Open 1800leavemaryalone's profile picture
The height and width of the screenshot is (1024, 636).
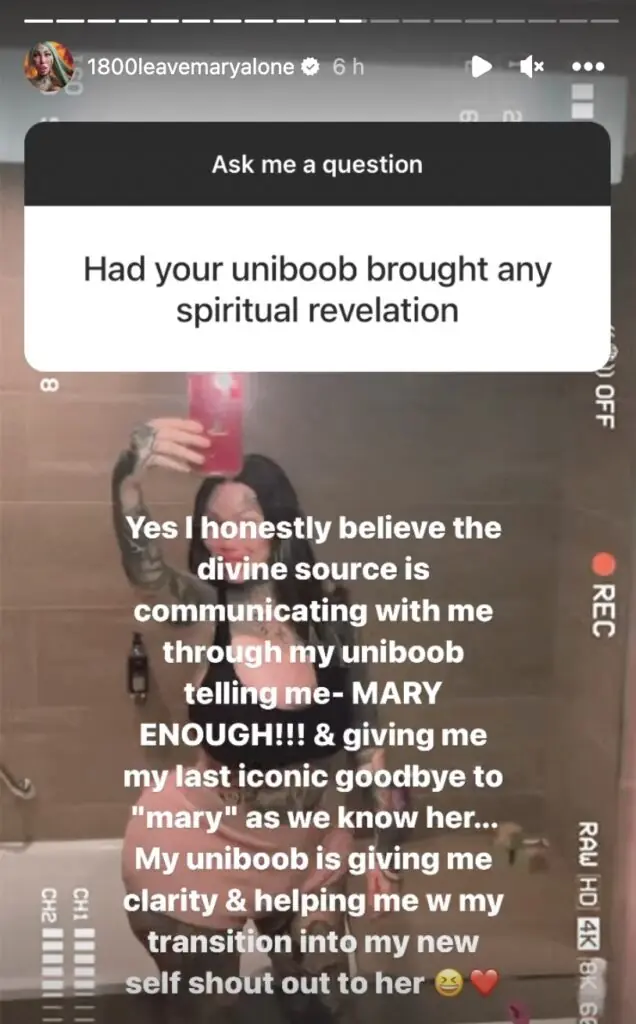coord(50,67)
